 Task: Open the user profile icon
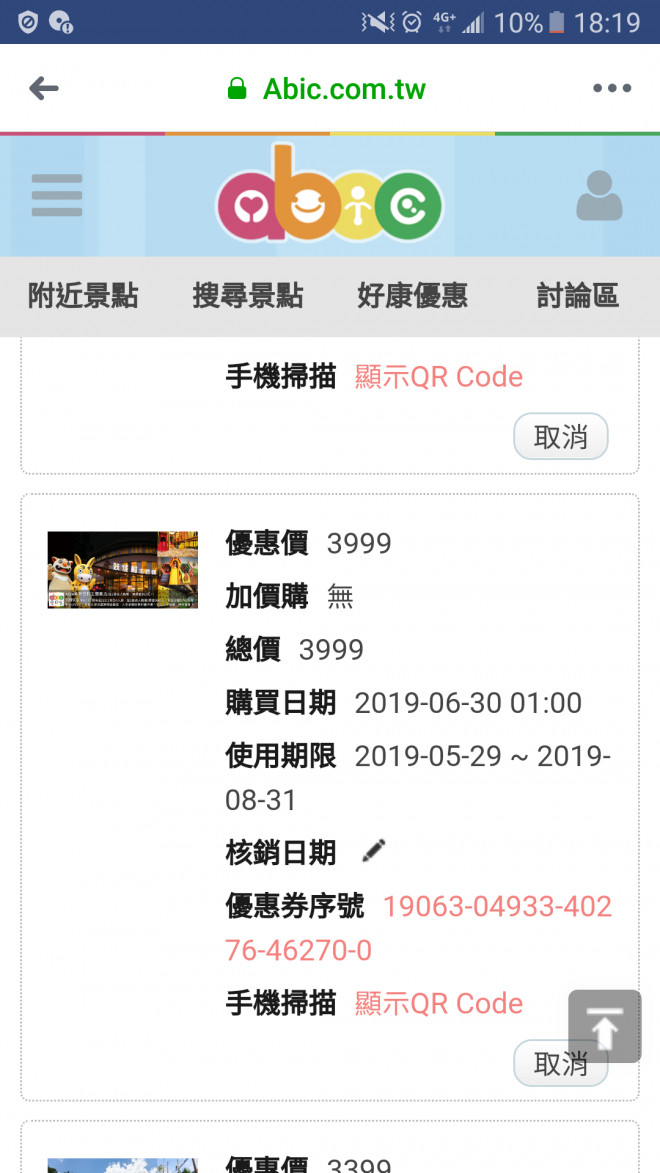click(599, 196)
